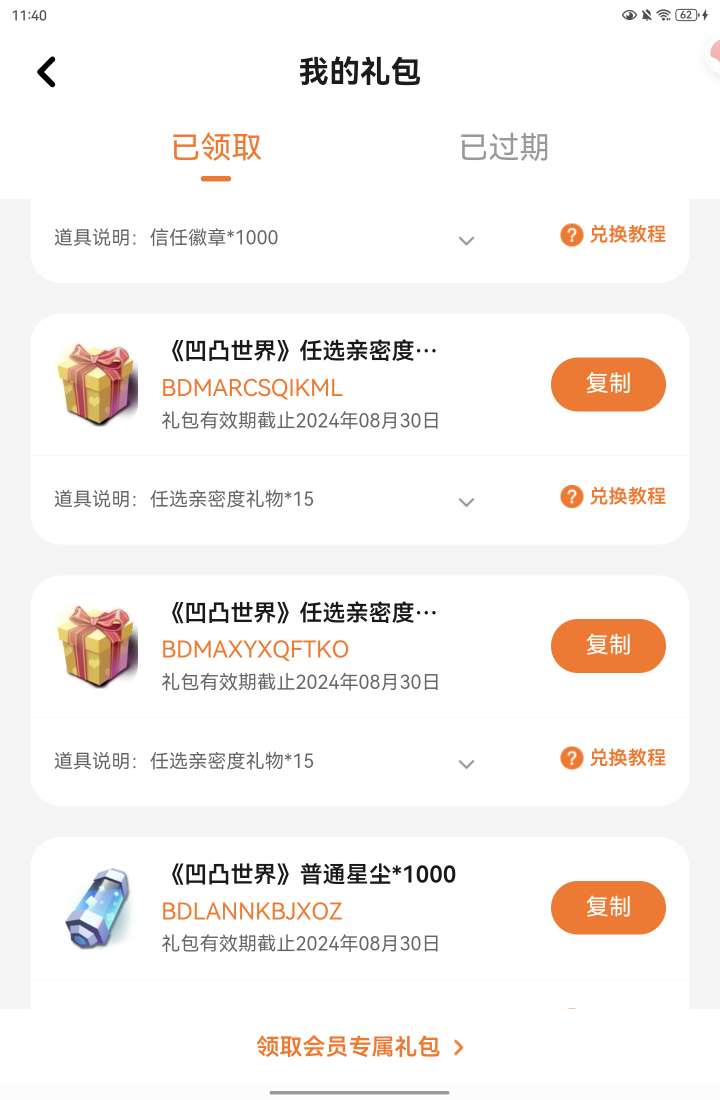Open 兑换教程 under code BDMARCSQIKML
The image size is (720, 1100).
pos(613,496)
